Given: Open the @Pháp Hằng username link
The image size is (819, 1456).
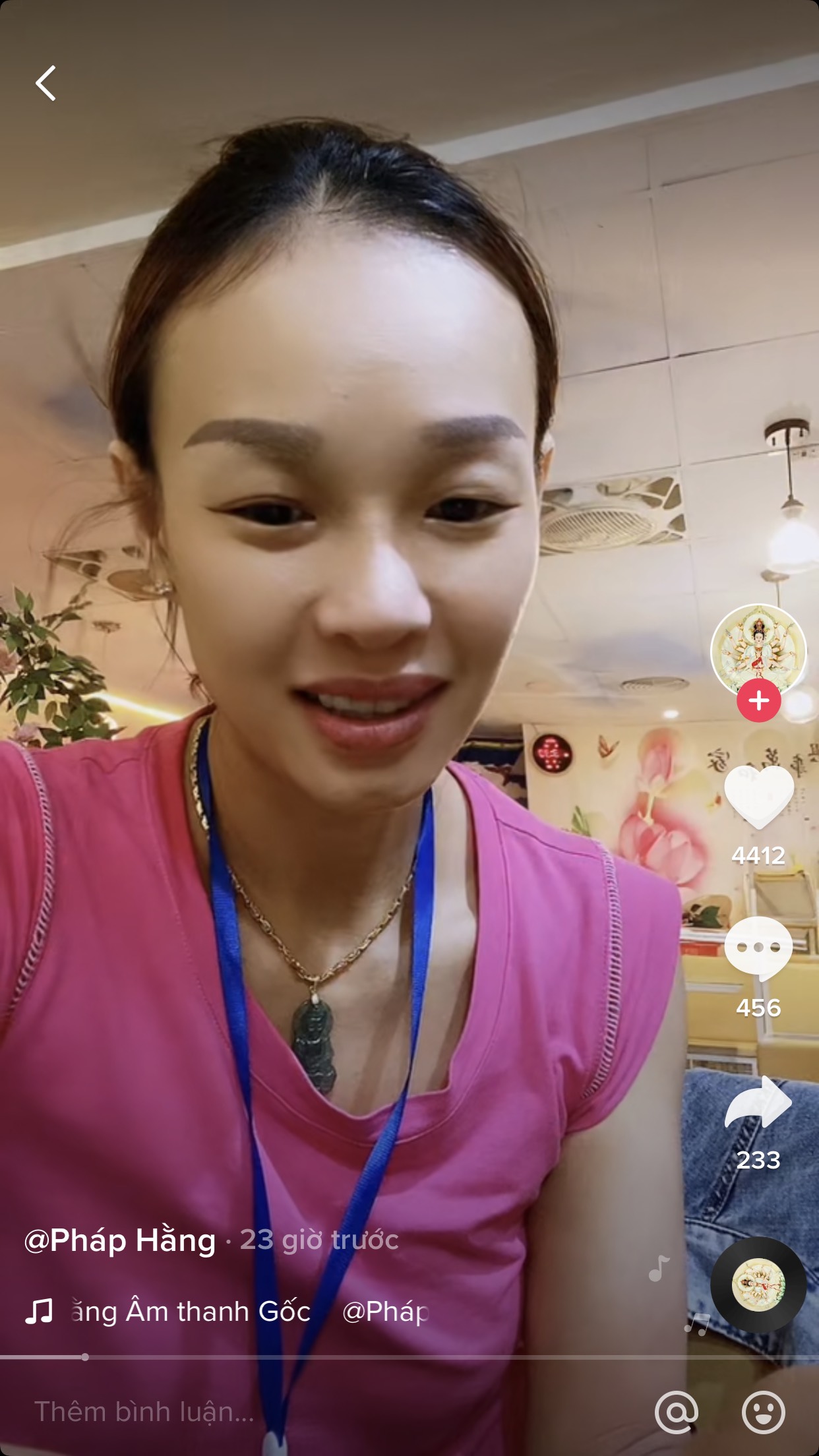Looking at the screenshot, I should 120,1240.
